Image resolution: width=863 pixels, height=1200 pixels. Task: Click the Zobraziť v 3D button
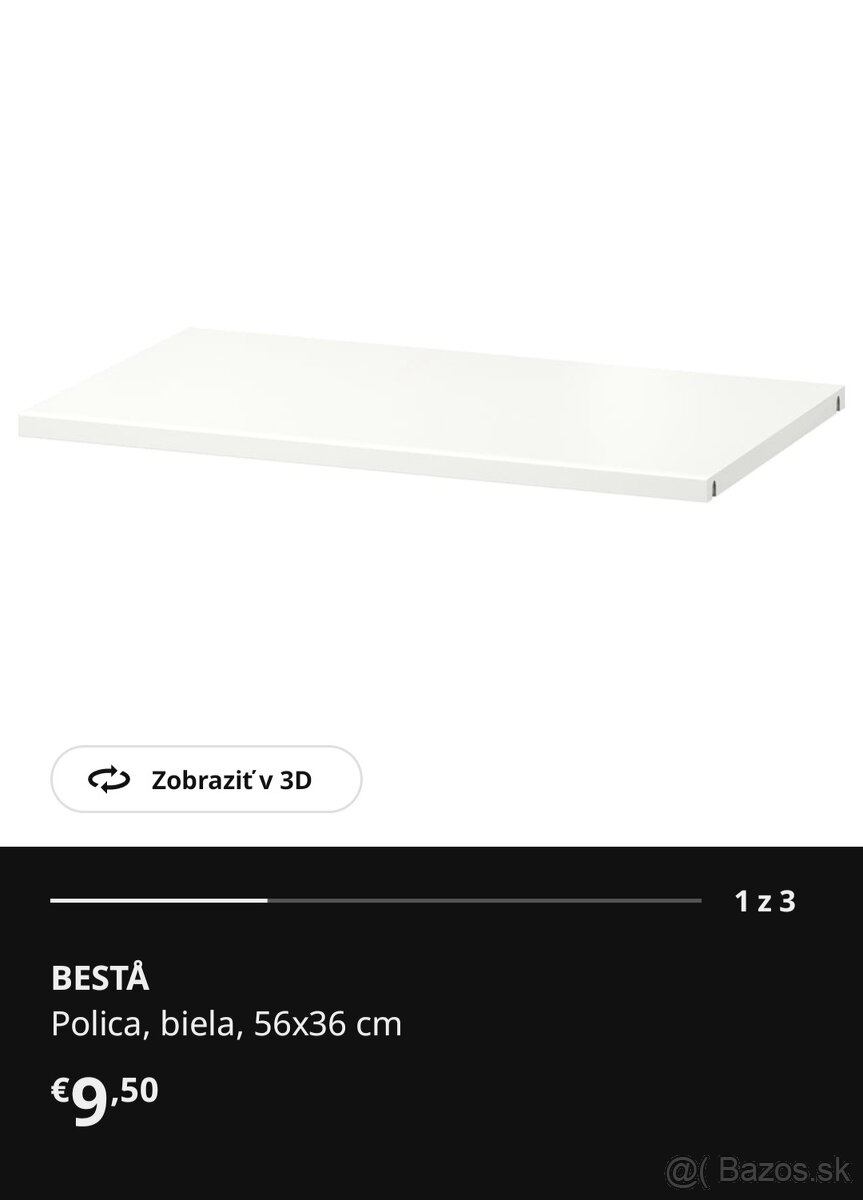(205, 779)
